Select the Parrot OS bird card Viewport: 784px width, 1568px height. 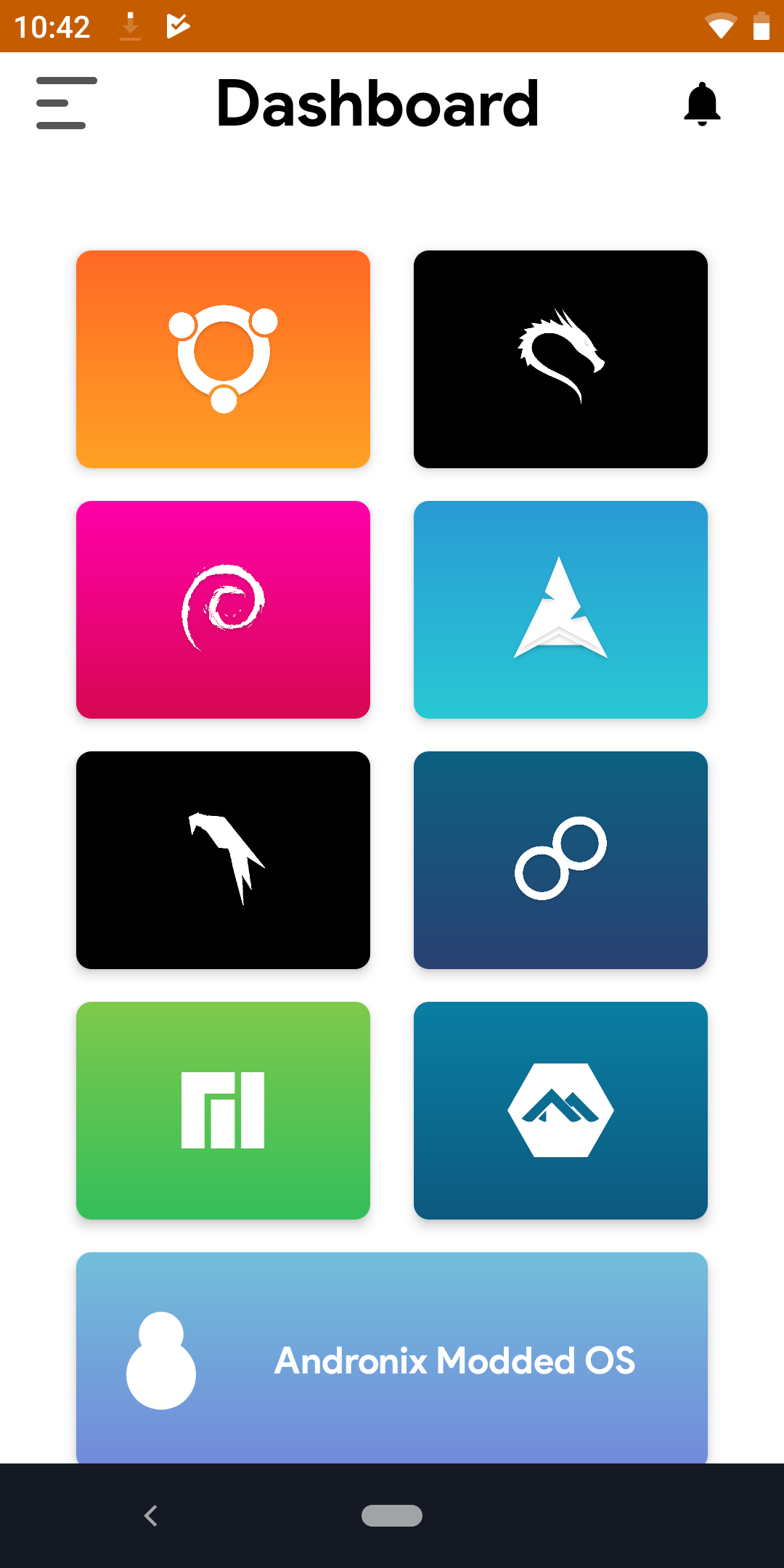pos(223,860)
